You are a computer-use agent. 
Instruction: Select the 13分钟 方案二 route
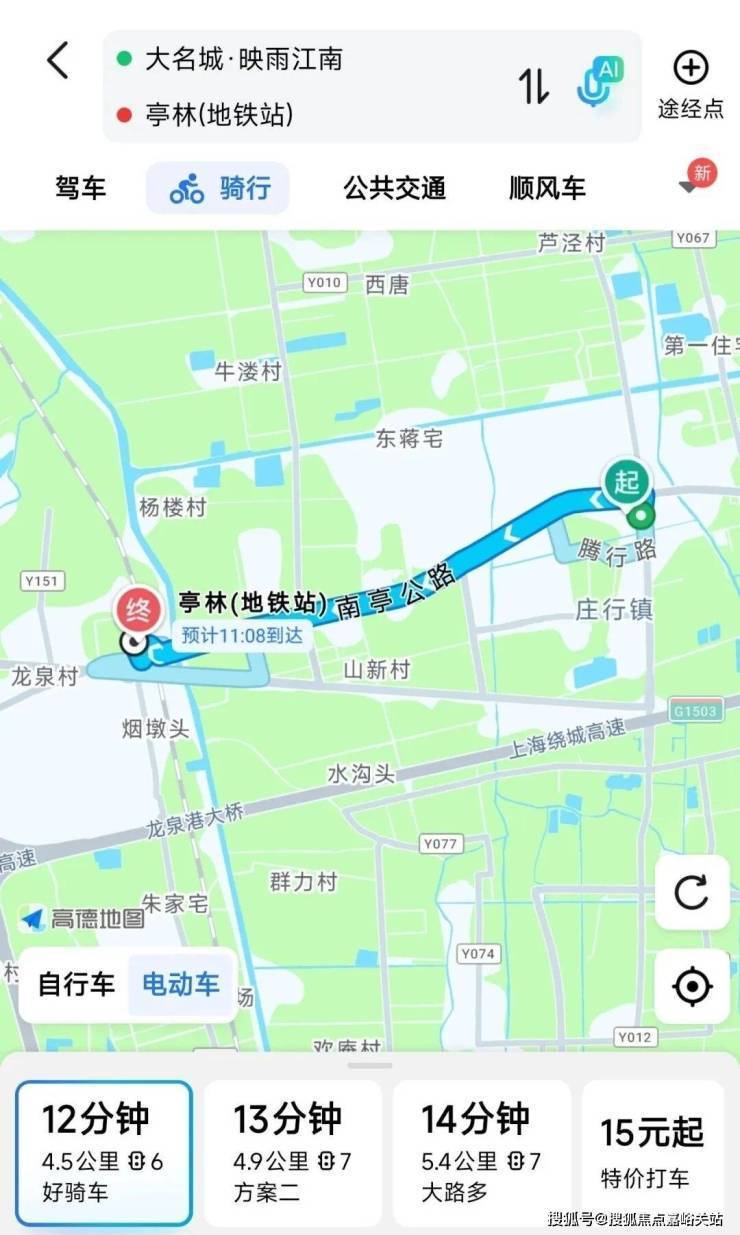pos(292,1153)
